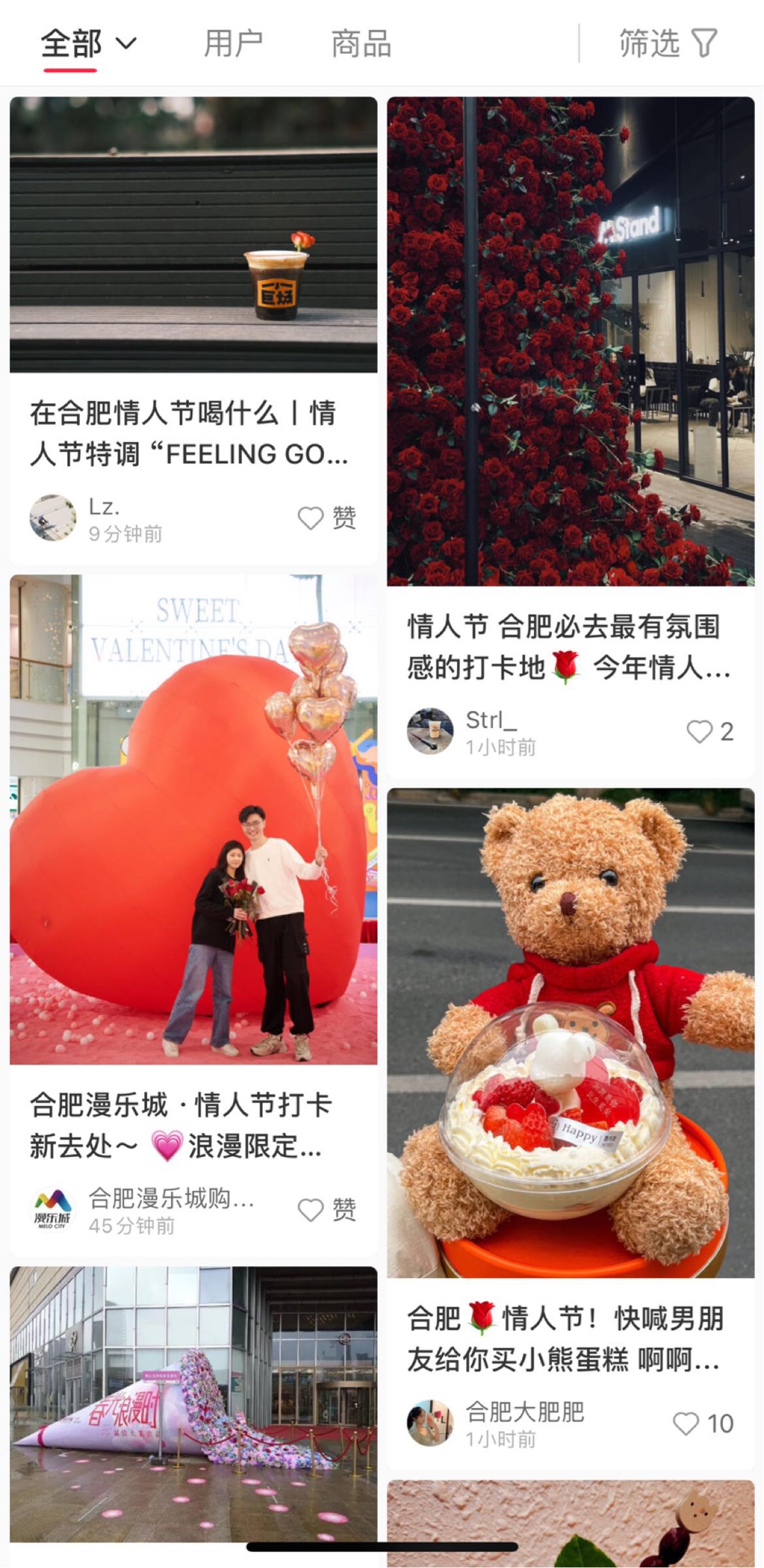Open the 筛选 filter option
Viewport: 764px width, 1568px height.
668,44
